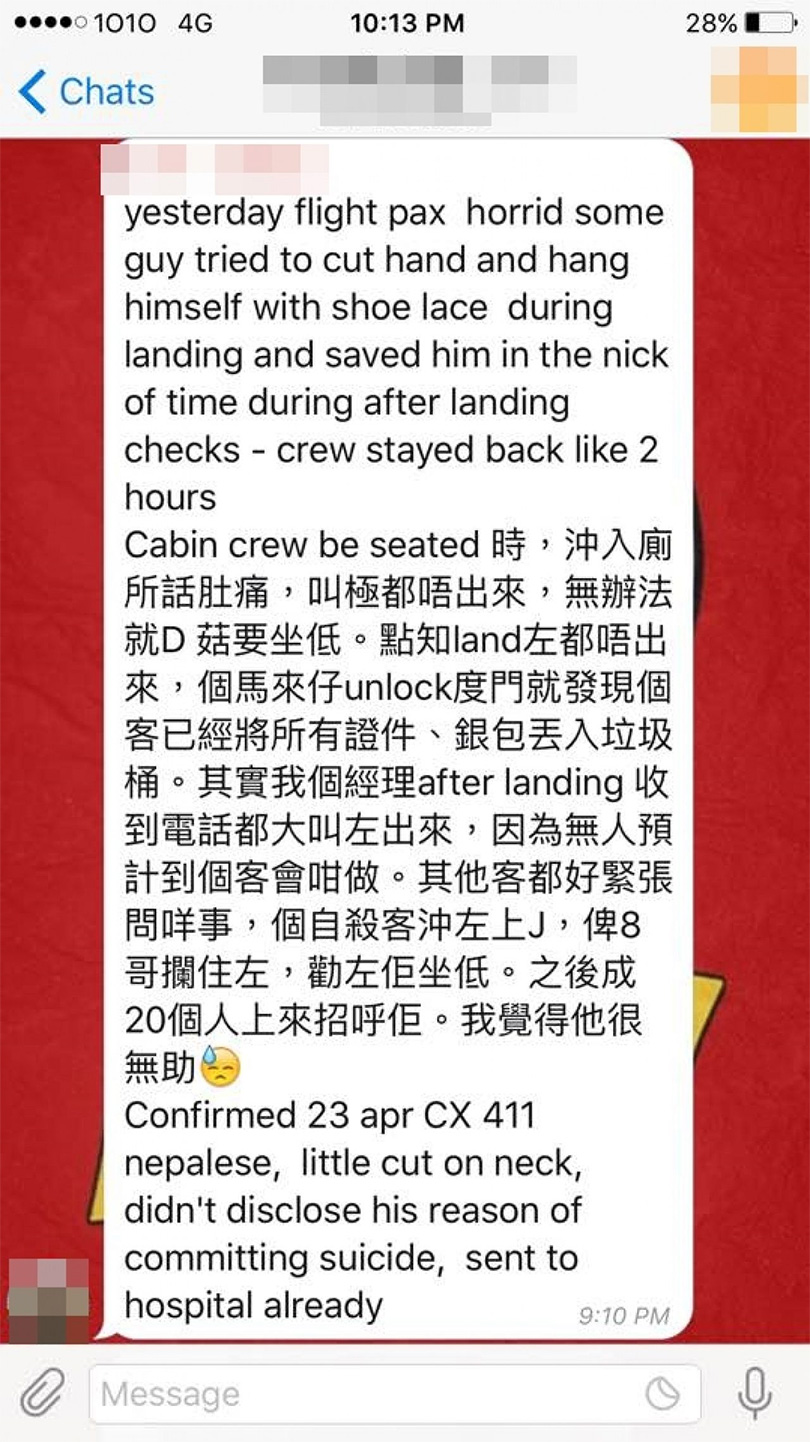This screenshot has width=810, height=1442.
Task: Open the attachment paperclip
Action: coord(42,1393)
